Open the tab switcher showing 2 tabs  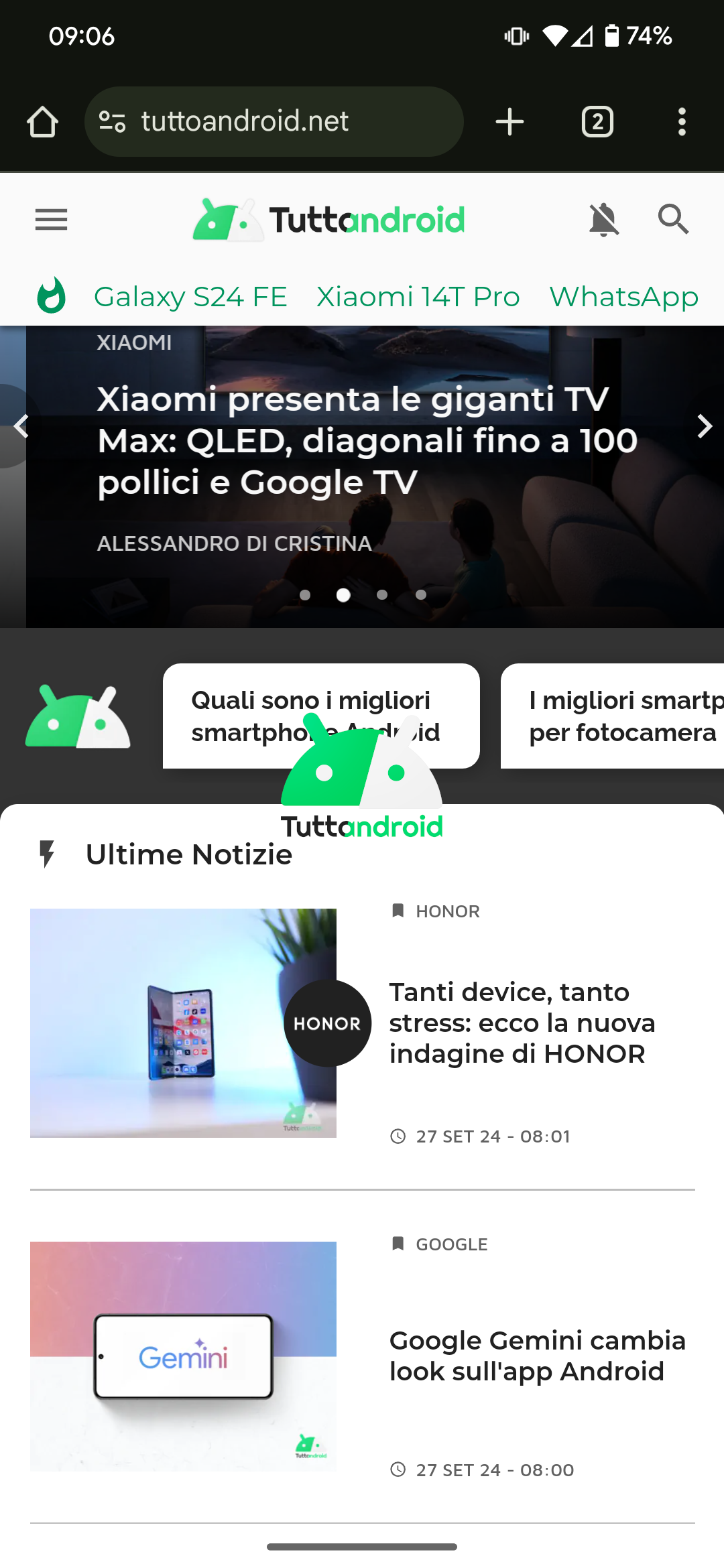pyautogui.click(x=597, y=122)
